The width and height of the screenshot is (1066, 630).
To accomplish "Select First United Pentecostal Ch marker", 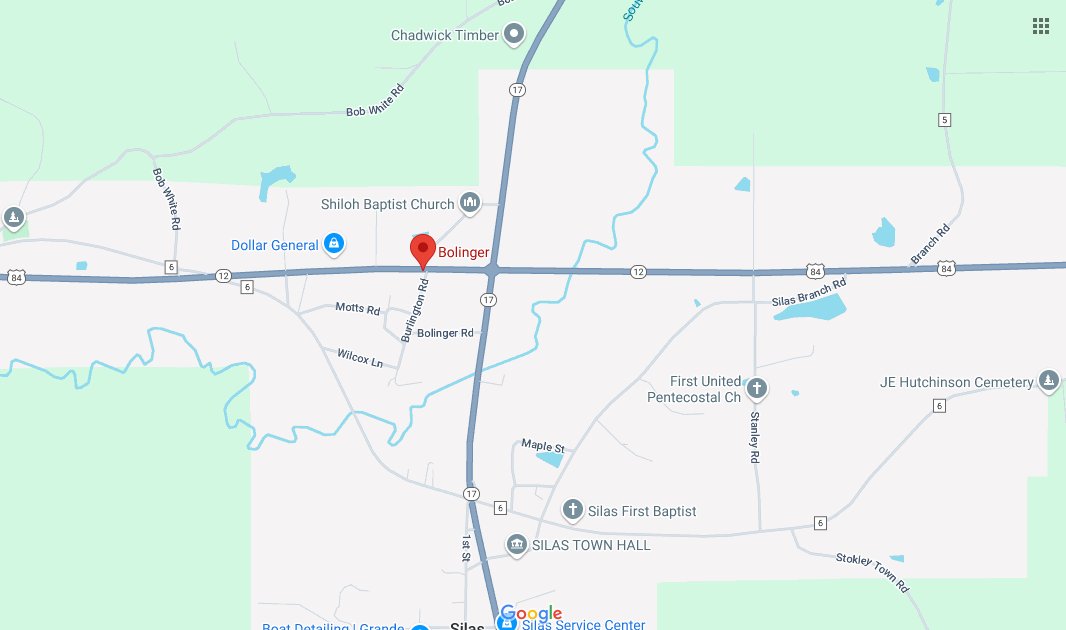I will pos(758,388).
